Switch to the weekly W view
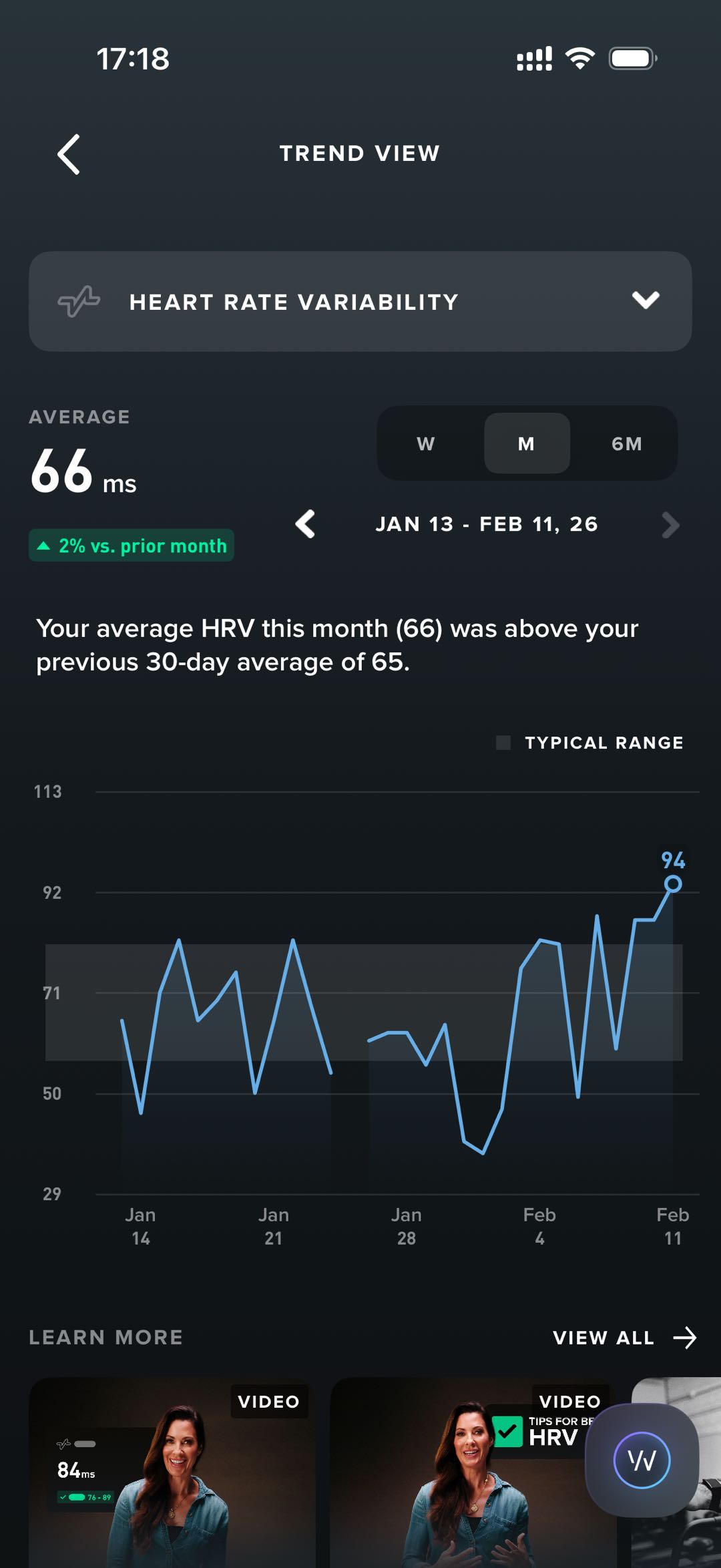Viewport: 721px width, 1568px height. tap(426, 443)
